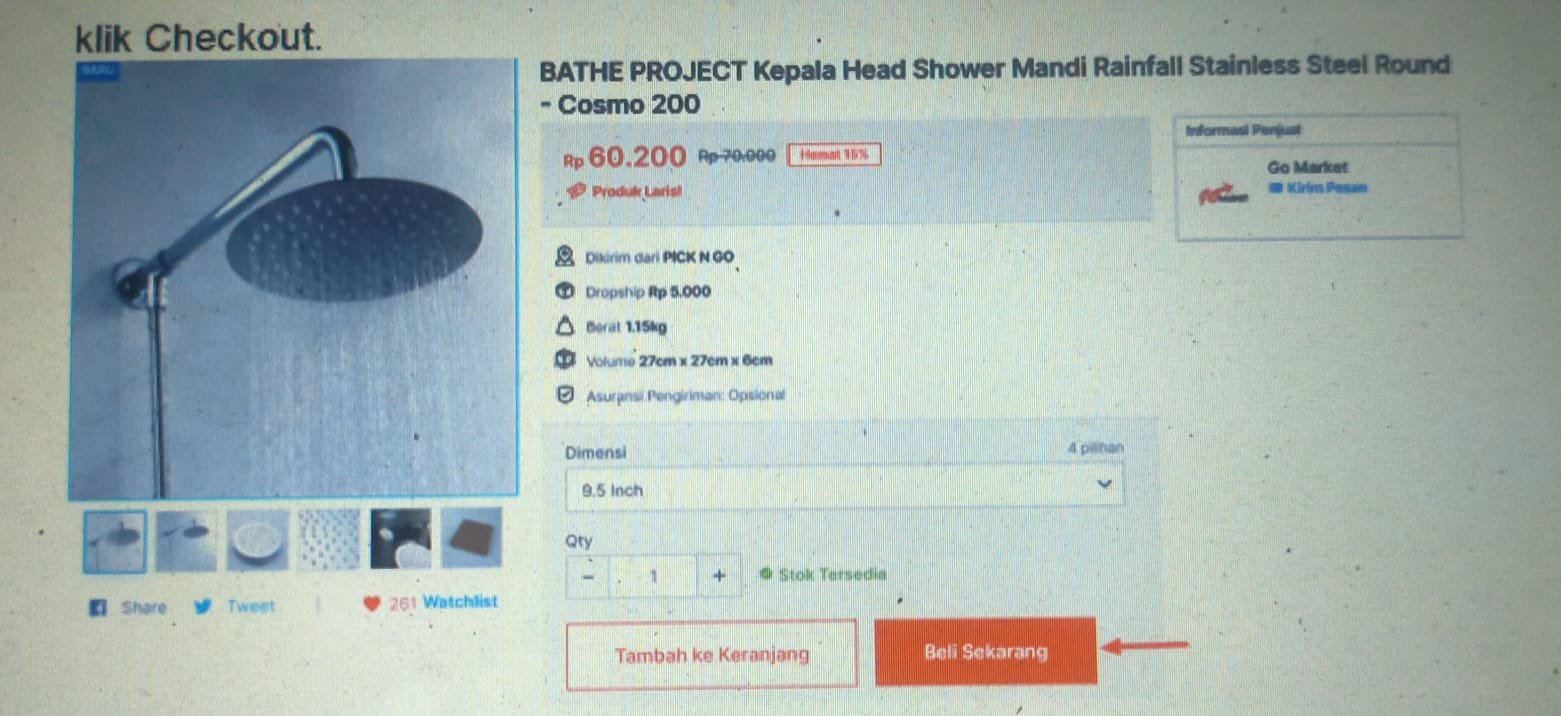The width and height of the screenshot is (1561, 716).
Task: Increase quantity with the plus button
Action: tap(719, 576)
